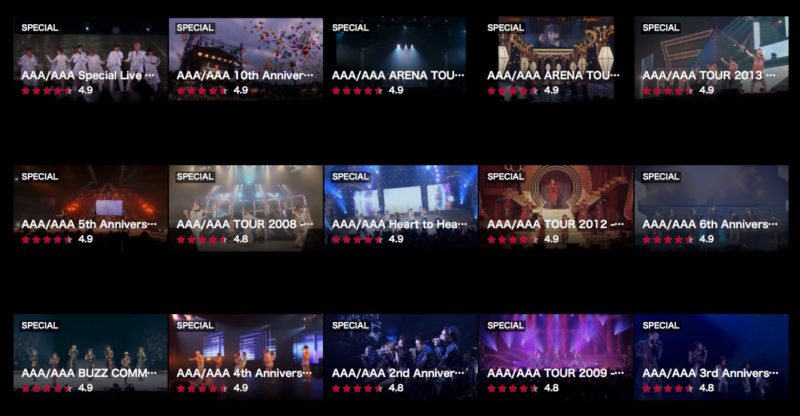Play the AAA 10th Anniversary special

[x=246, y=58]
